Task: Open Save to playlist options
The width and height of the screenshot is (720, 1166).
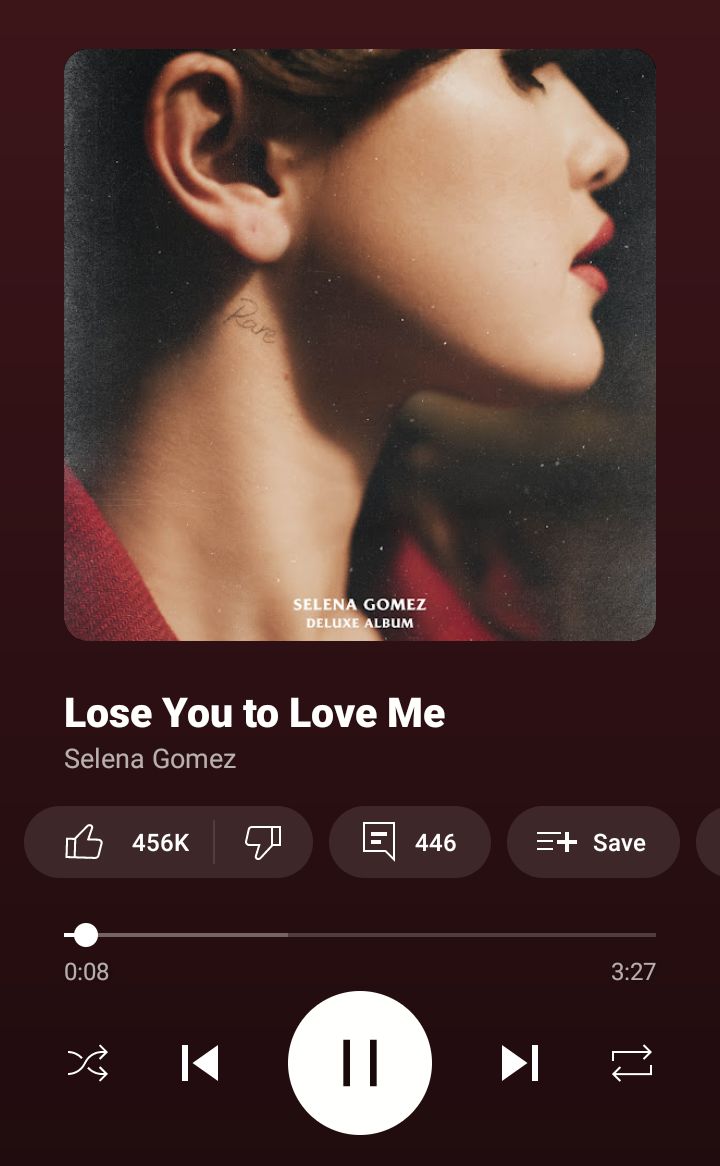Action: point(593,842)
